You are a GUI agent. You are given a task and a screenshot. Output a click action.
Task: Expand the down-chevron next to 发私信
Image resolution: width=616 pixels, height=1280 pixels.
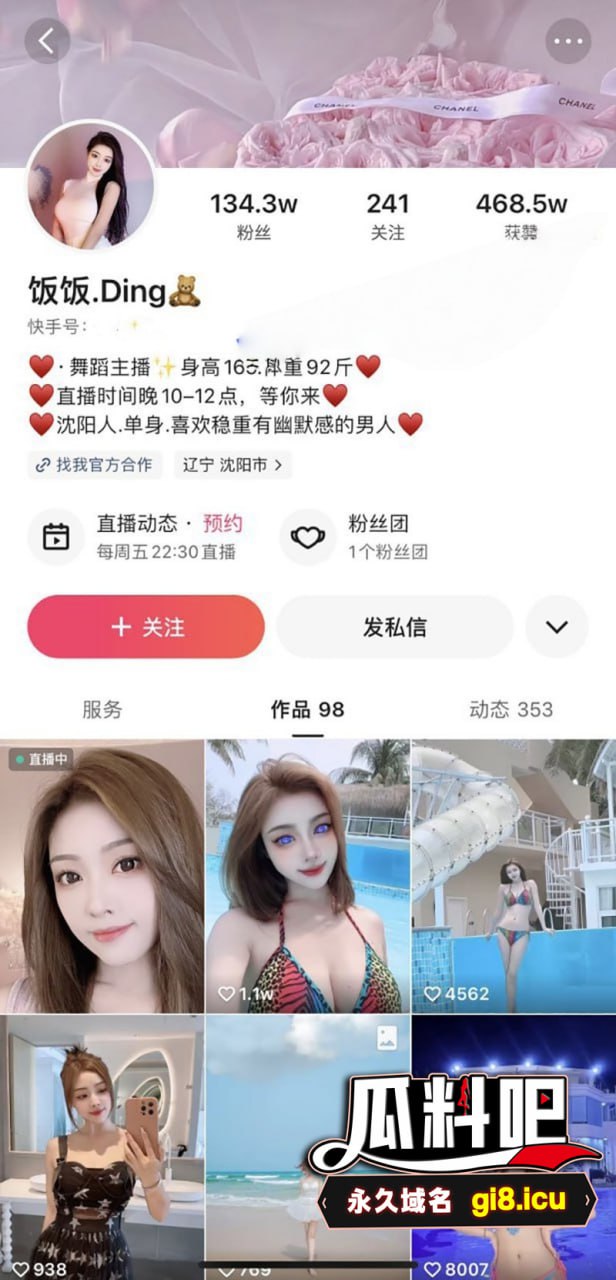pyautogui.click(x=556, y=627)
